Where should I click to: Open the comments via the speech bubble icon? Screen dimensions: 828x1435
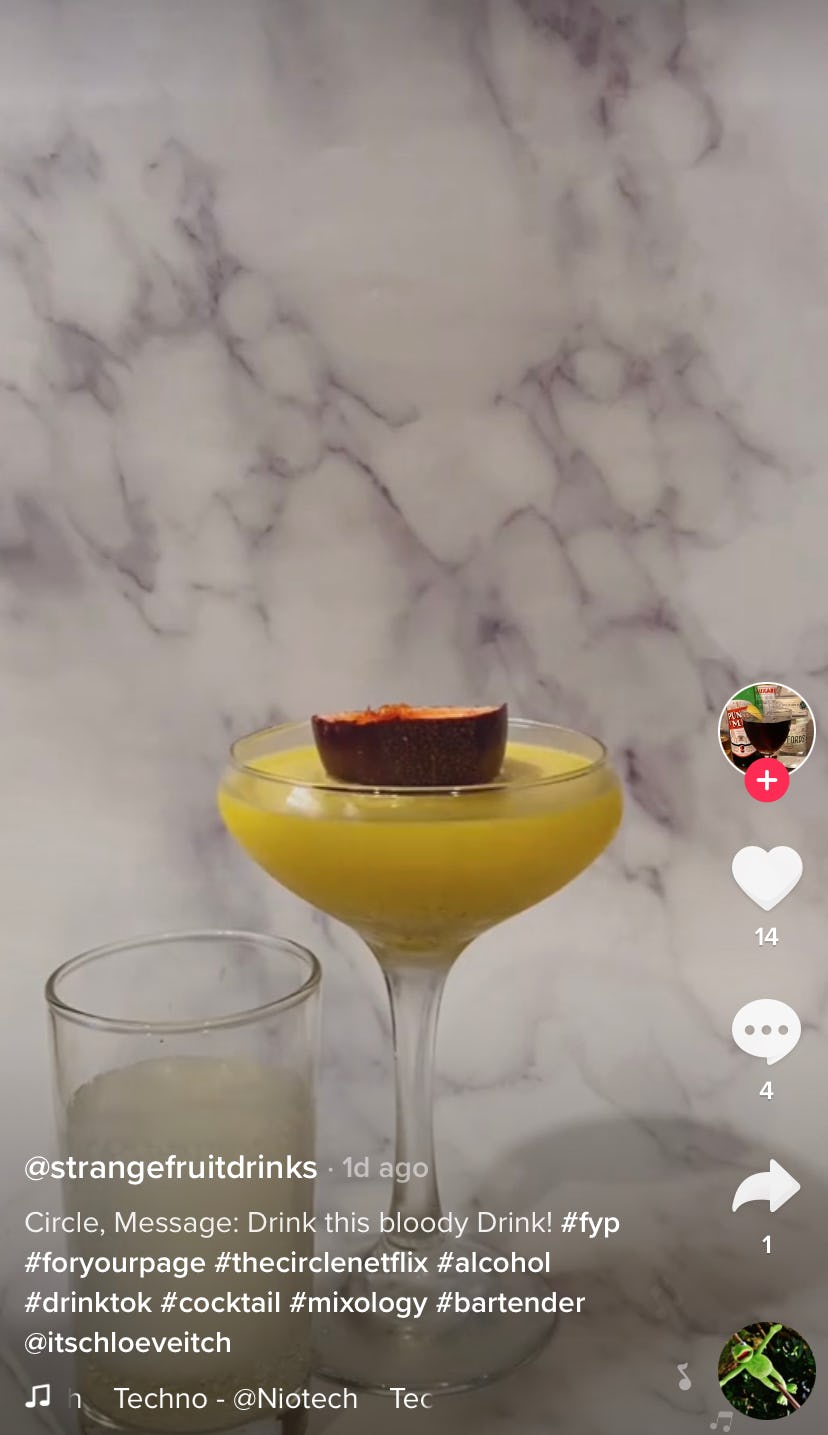[x=766, y=1030]
